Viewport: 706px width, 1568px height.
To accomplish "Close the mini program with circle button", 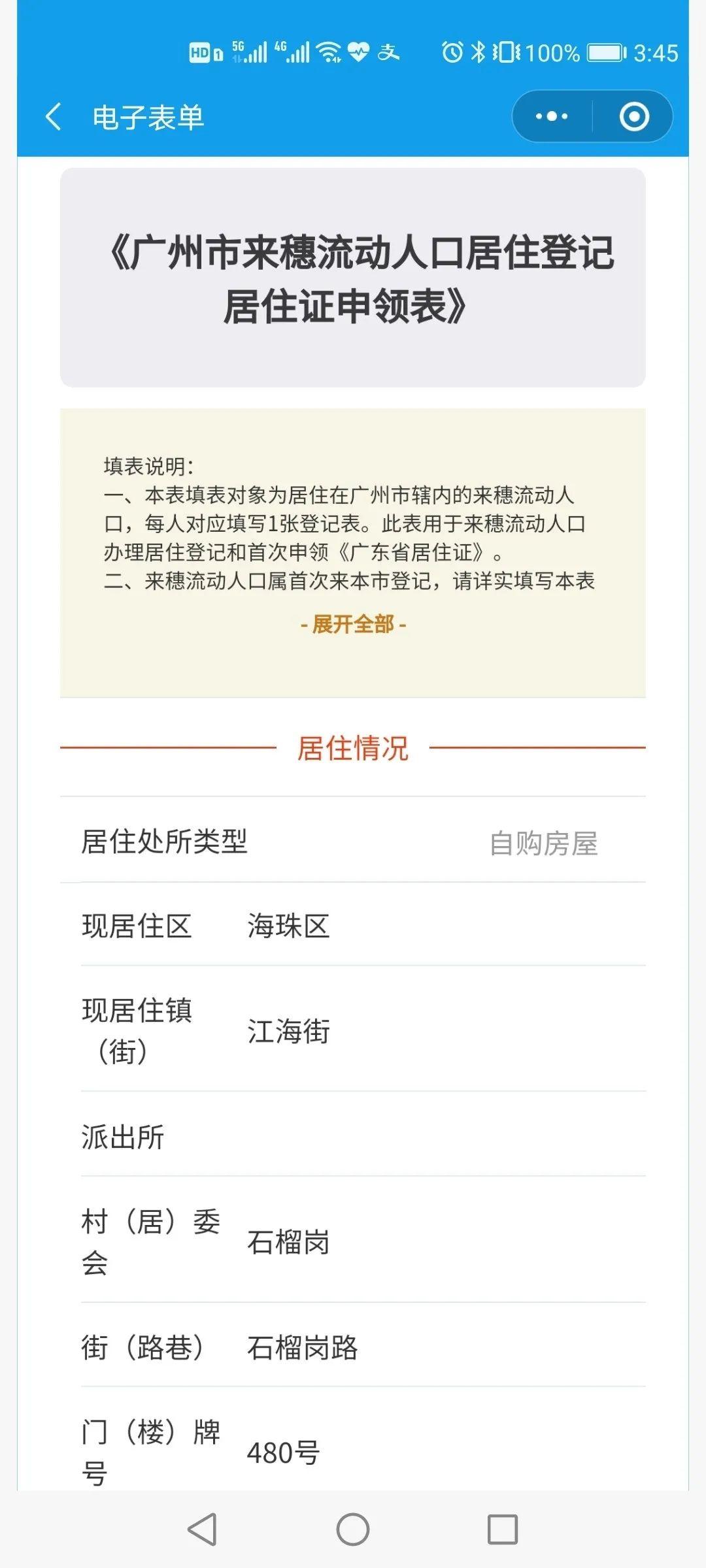I will pos(633,117).
